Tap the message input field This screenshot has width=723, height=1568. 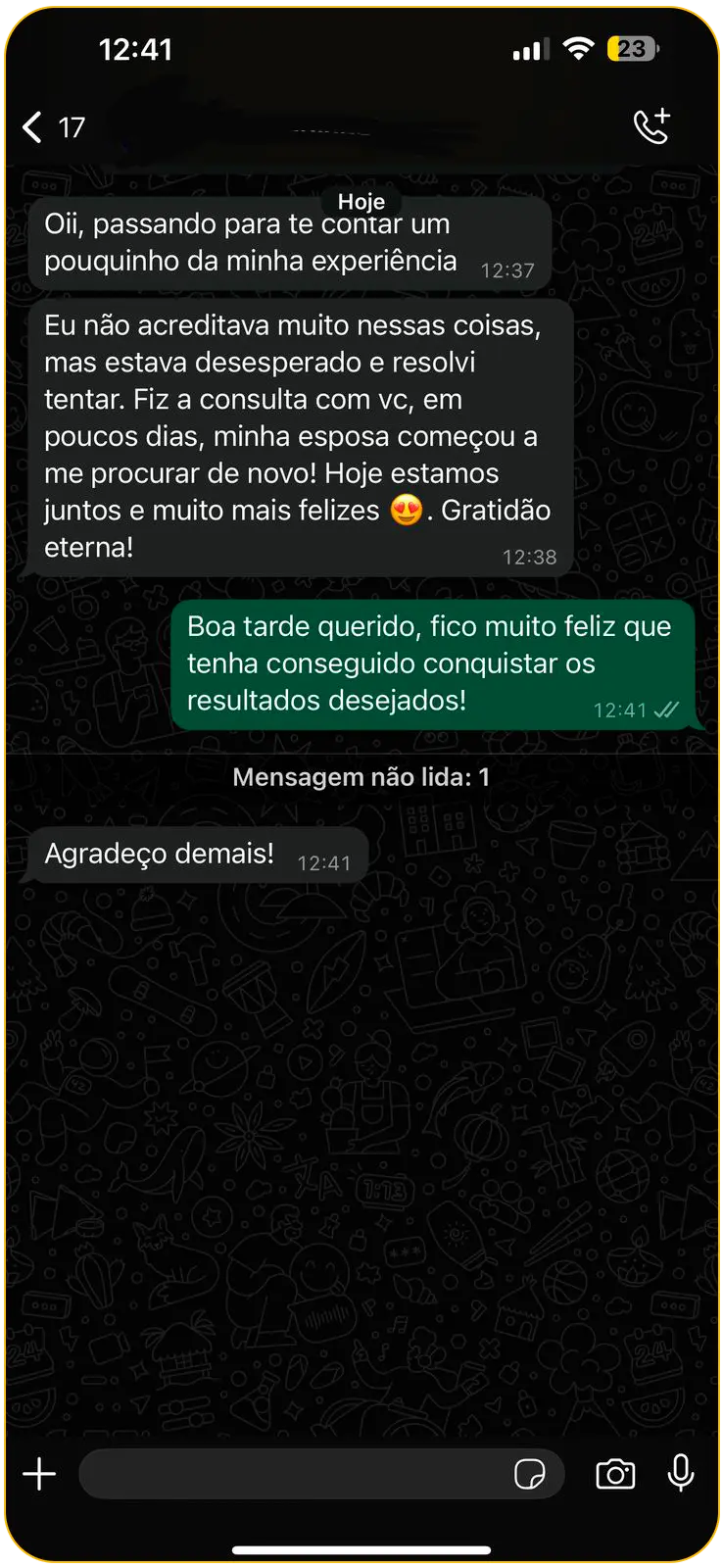294,1474
